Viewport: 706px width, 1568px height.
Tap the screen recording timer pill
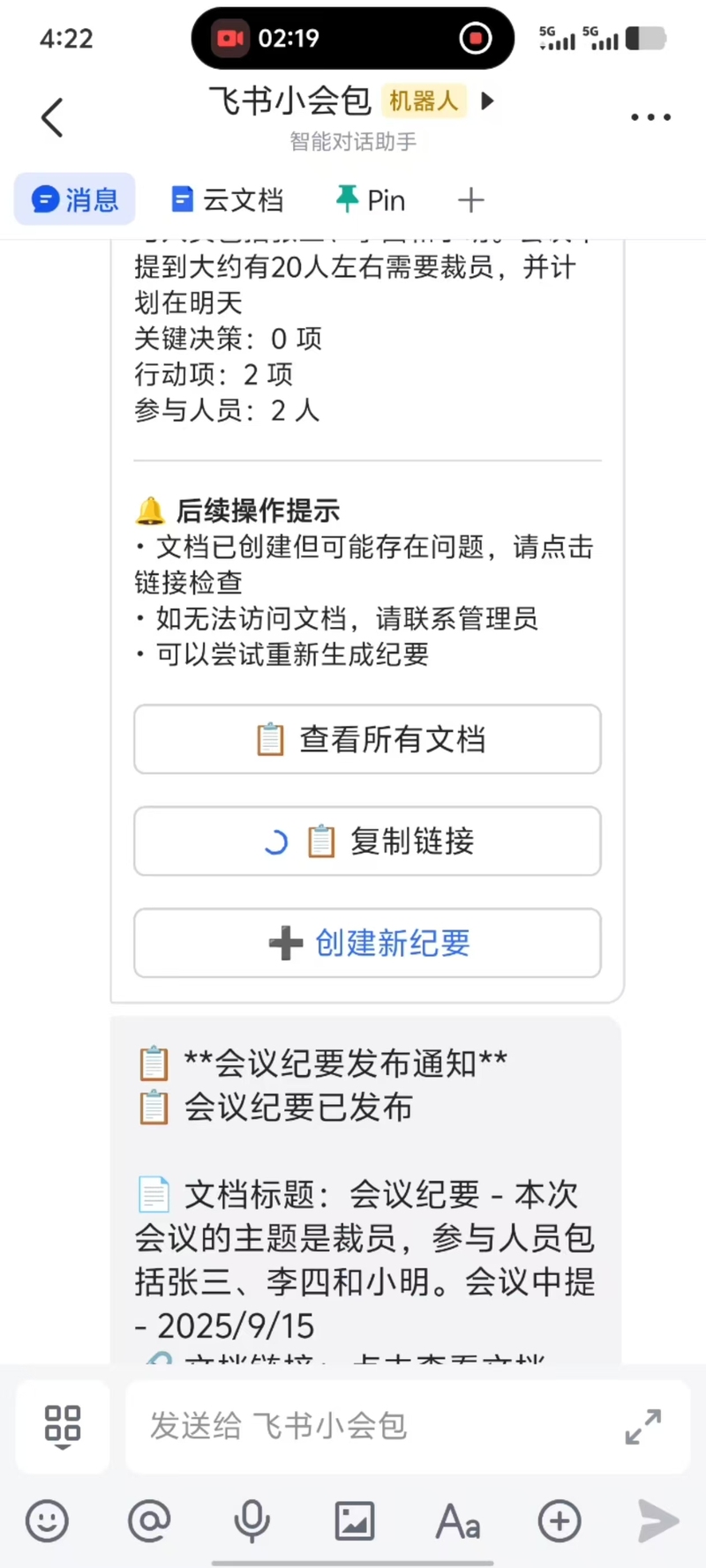tap(353, 38)
